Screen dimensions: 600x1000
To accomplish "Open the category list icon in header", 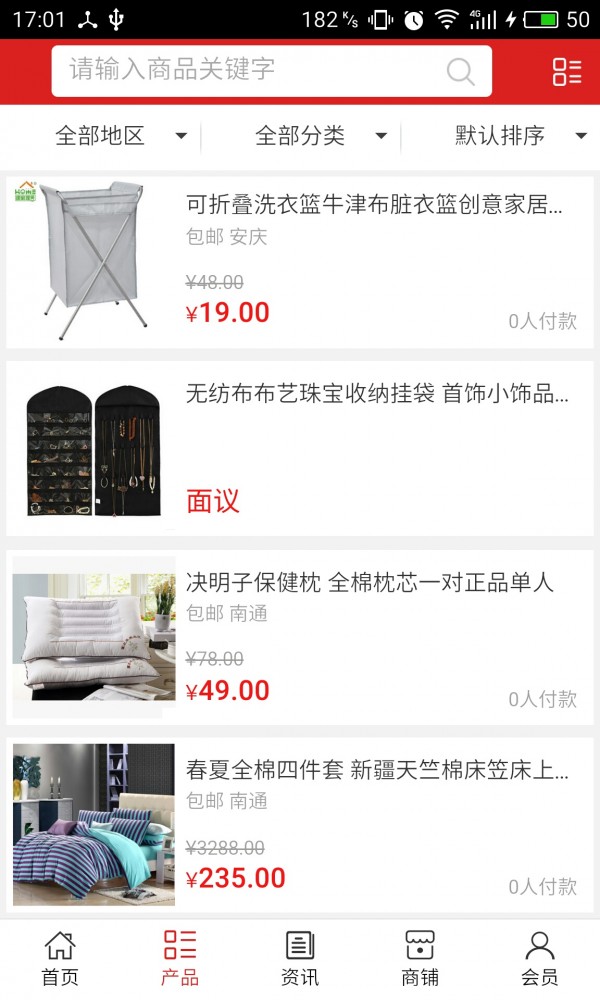I will [567, 71].
